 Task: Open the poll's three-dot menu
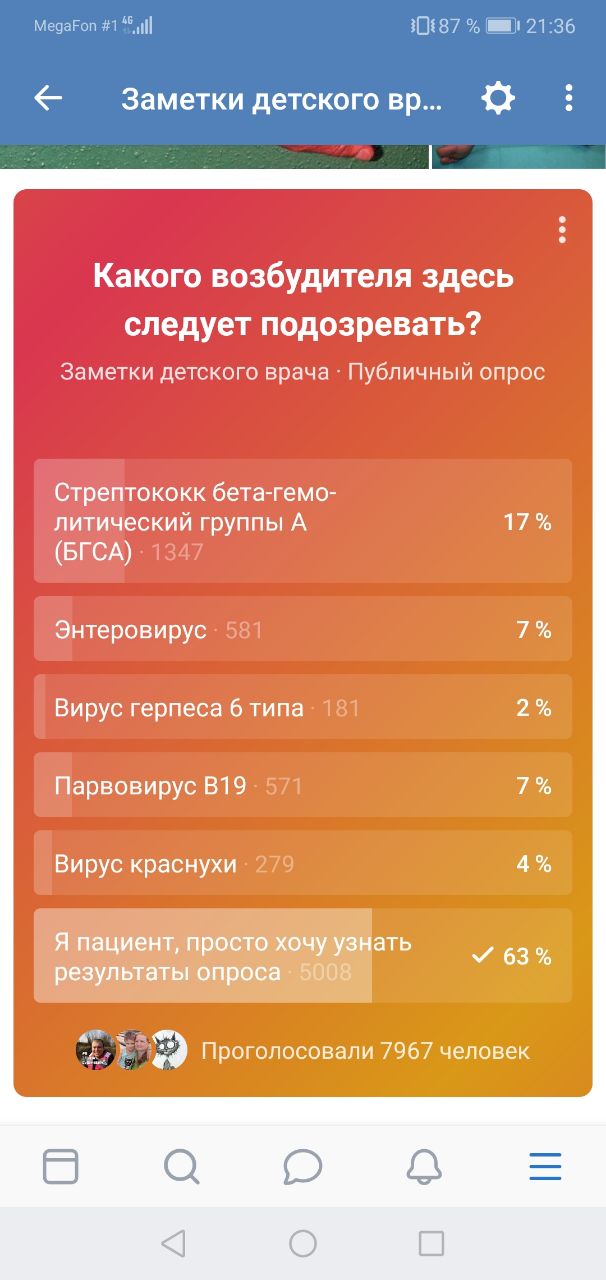(562, 230)
